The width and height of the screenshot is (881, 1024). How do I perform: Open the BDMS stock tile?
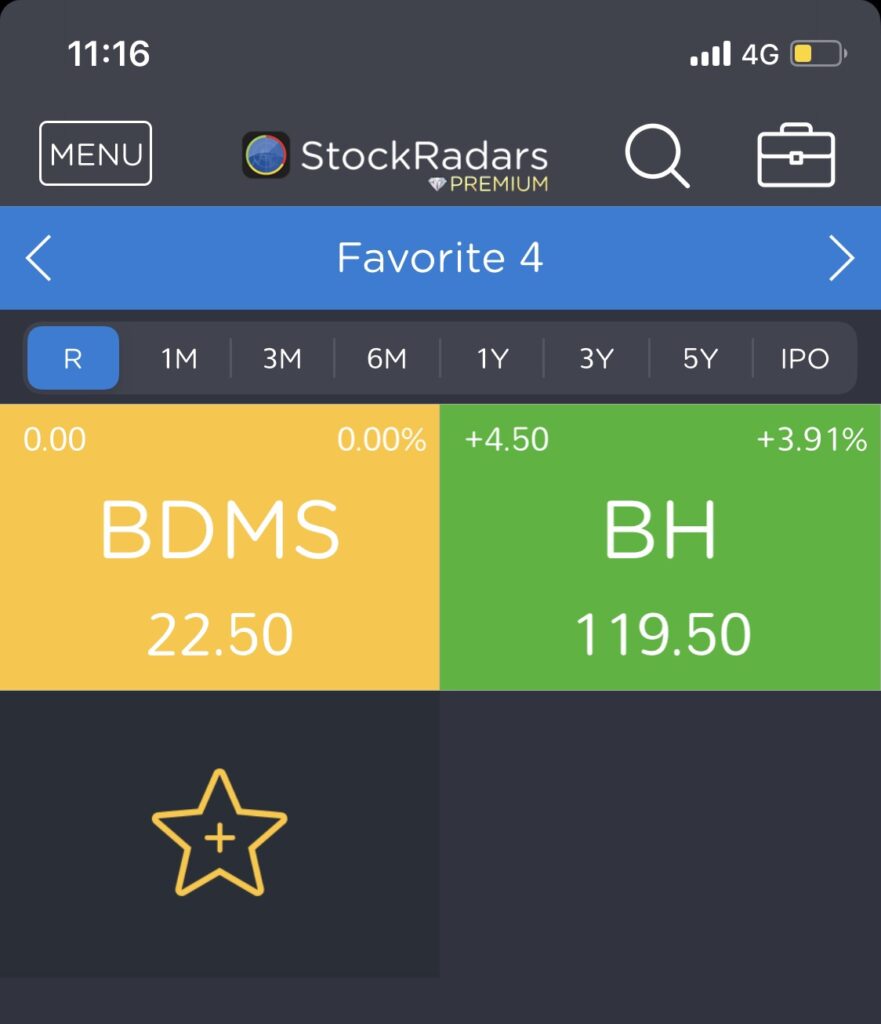(x=220, y=547)
